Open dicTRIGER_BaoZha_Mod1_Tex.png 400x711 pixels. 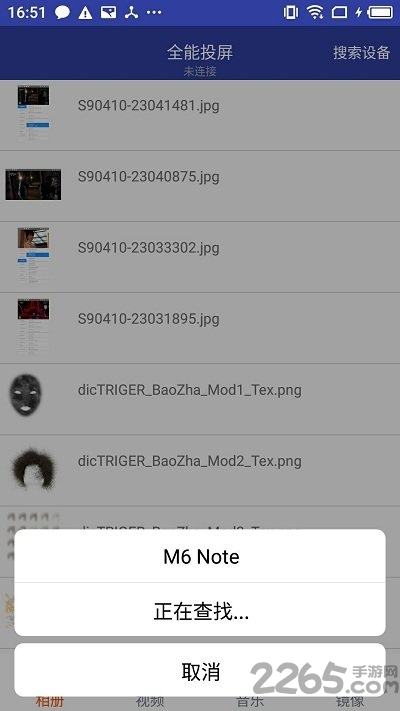point(200,399)
